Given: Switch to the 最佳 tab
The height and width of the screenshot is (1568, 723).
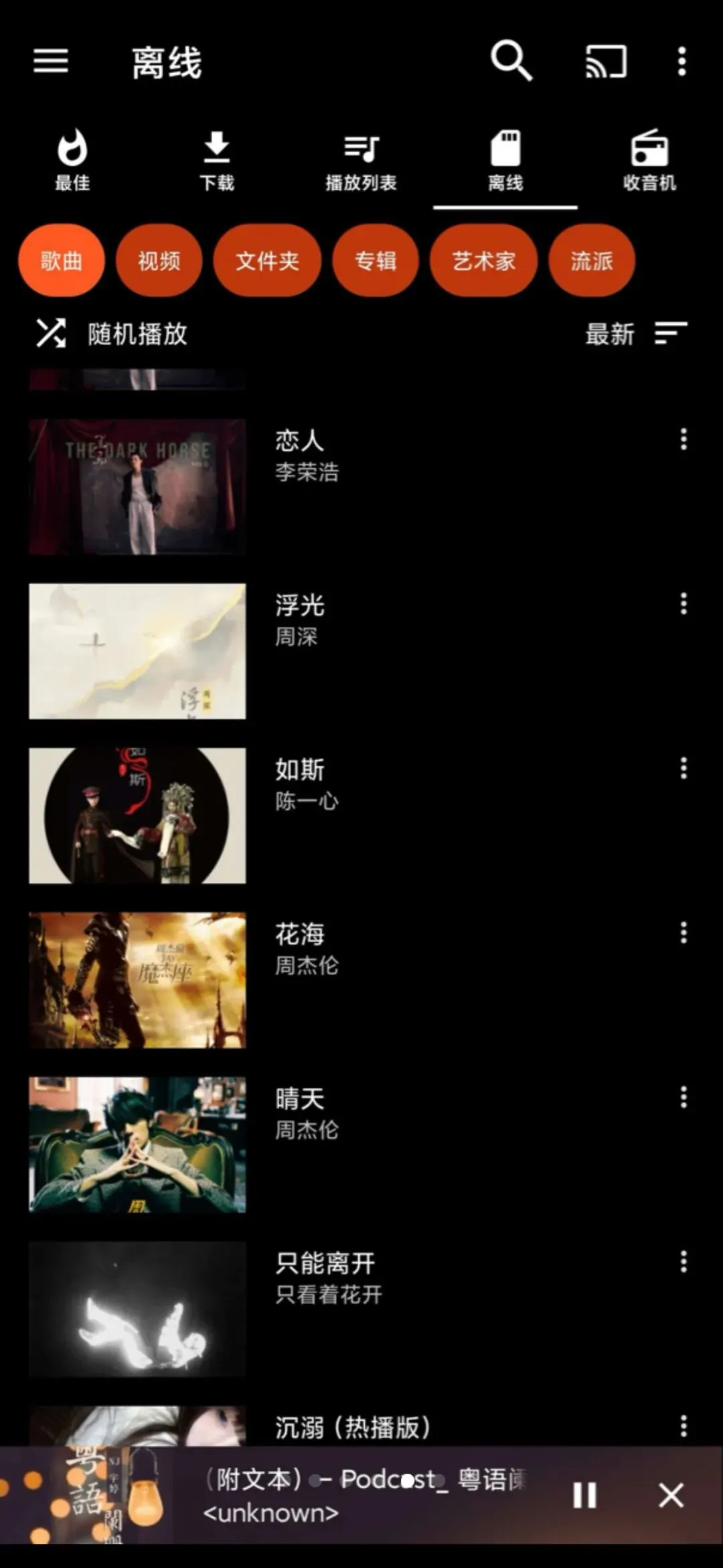Looking at the screenshot, I should pyautogui.click(x=72, y=161).
